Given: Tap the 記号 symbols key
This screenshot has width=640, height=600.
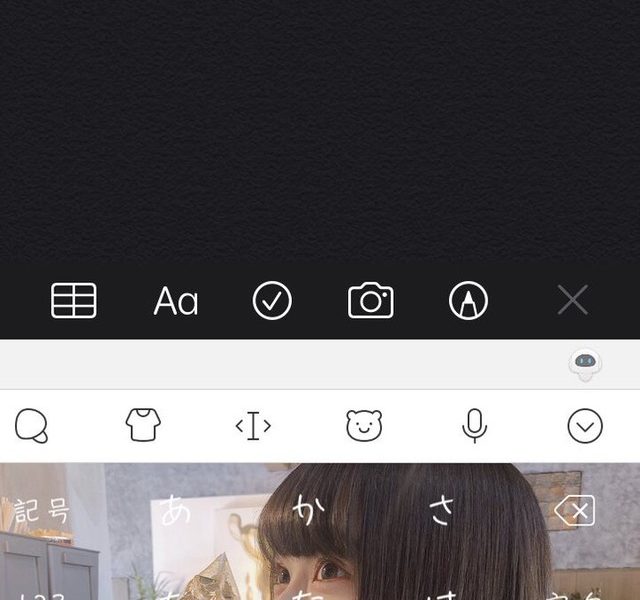Looking at the screenshot, I should (43, 512).
